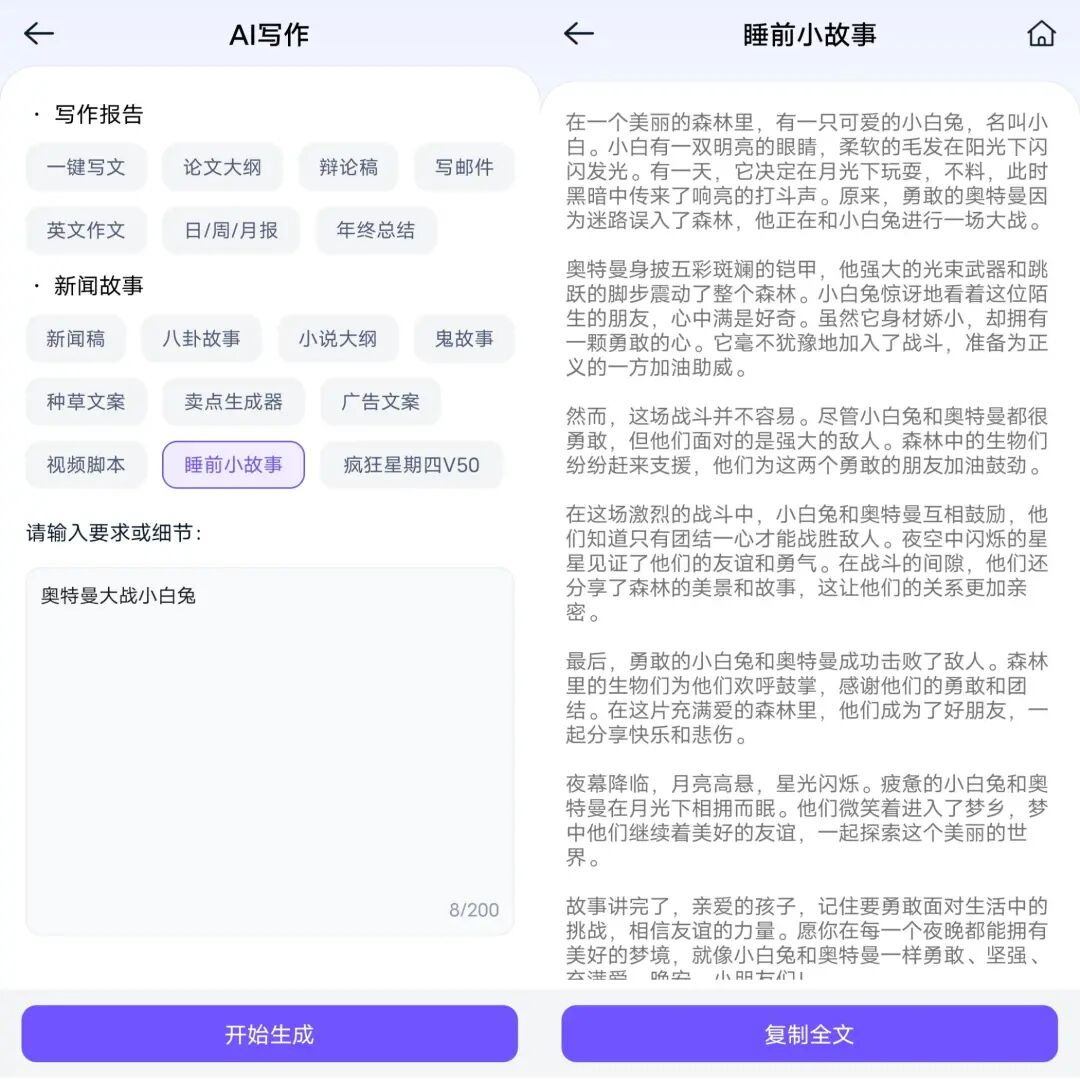Open the home icon on 睡前小故事 page
Screen dimensions: 1080x1080
pos(1041,34)
